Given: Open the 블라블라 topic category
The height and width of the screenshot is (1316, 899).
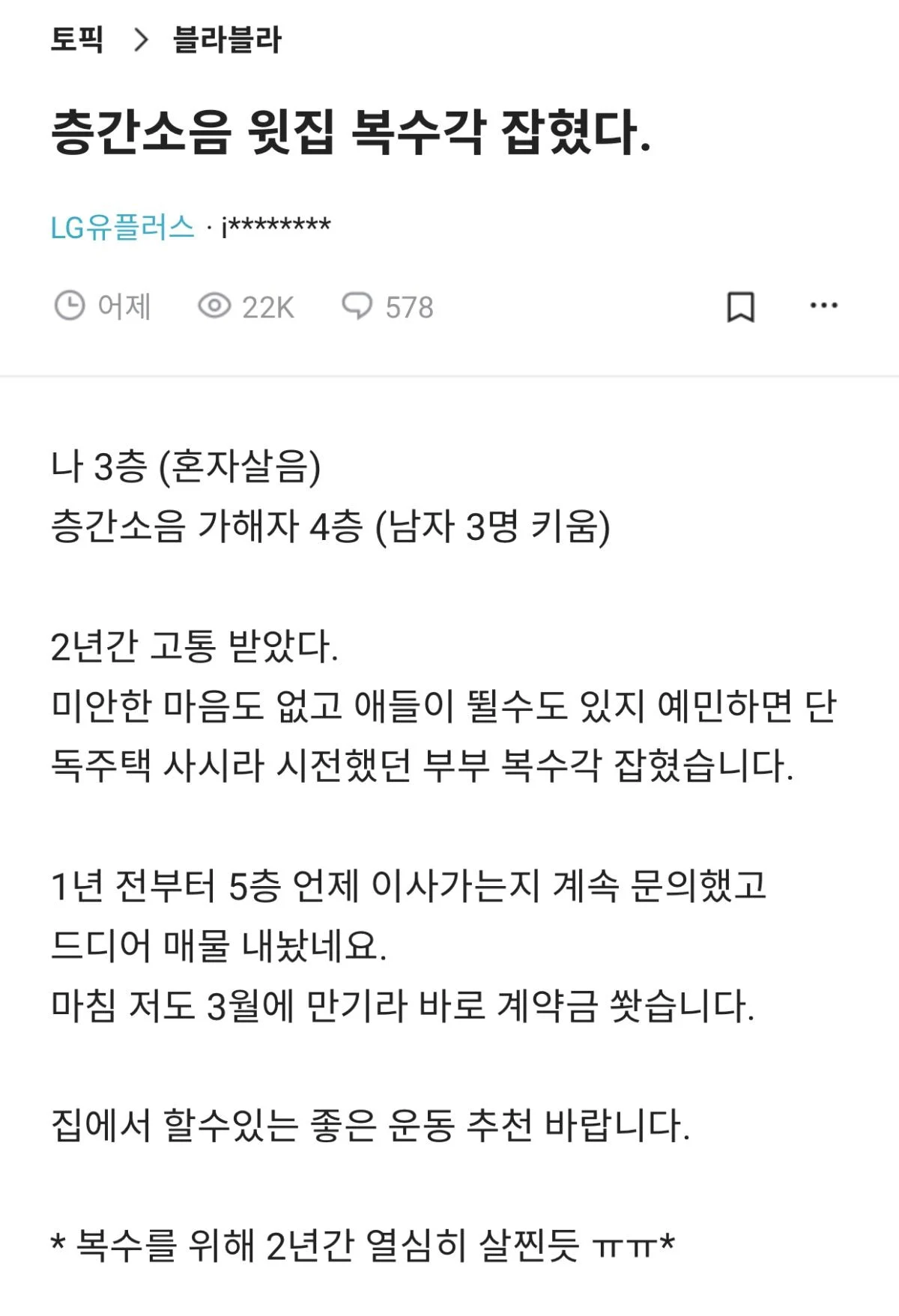Looking at the screenshot, I should pos(226,40).
